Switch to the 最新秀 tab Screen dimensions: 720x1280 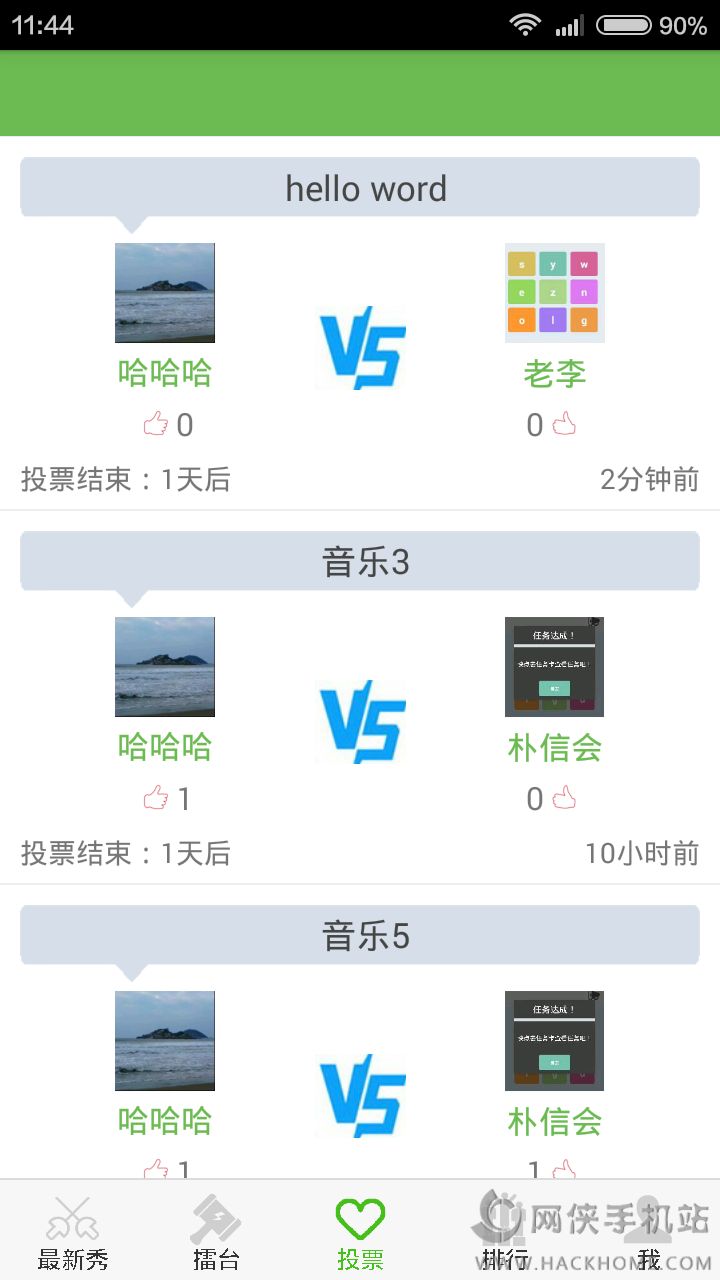point(72,1232)
